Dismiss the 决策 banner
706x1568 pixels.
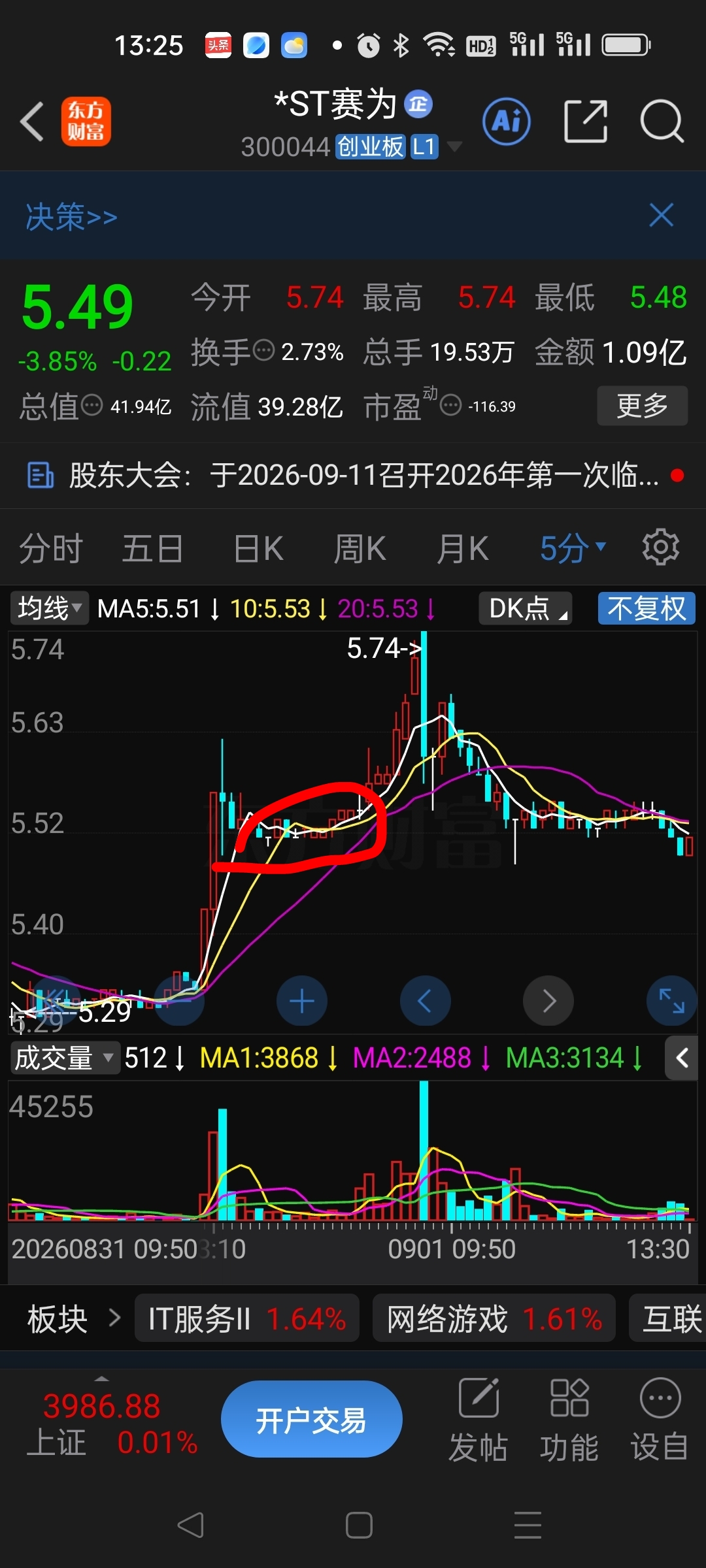(x=661, y=215)
